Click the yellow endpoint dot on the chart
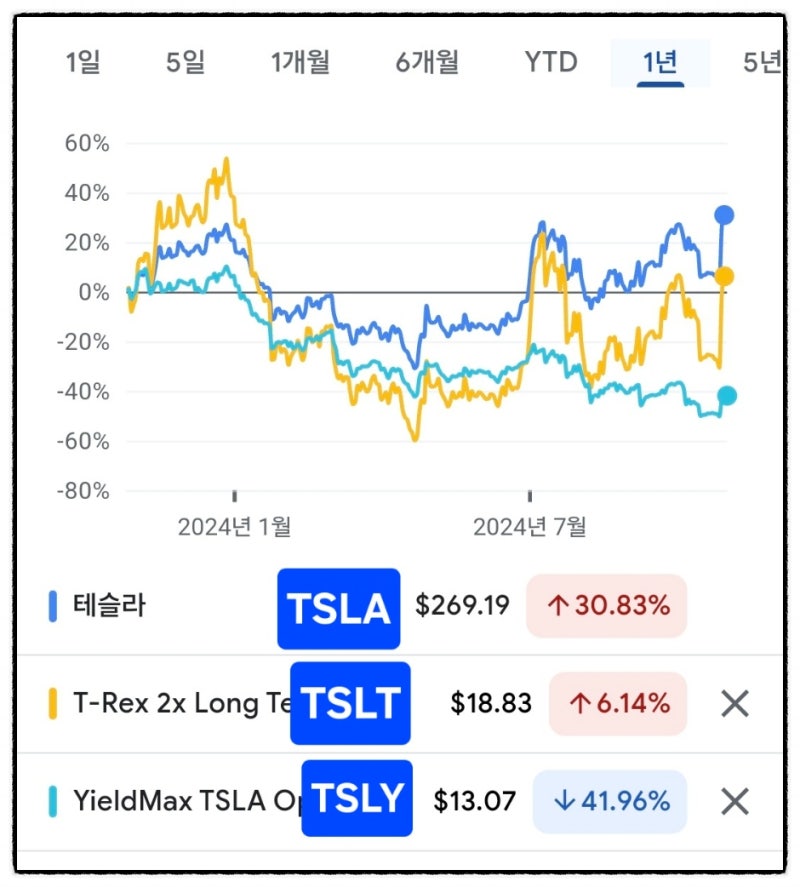The width and height of the screenshot is (800, 887). pyautogui.click(x=722, y=275)
